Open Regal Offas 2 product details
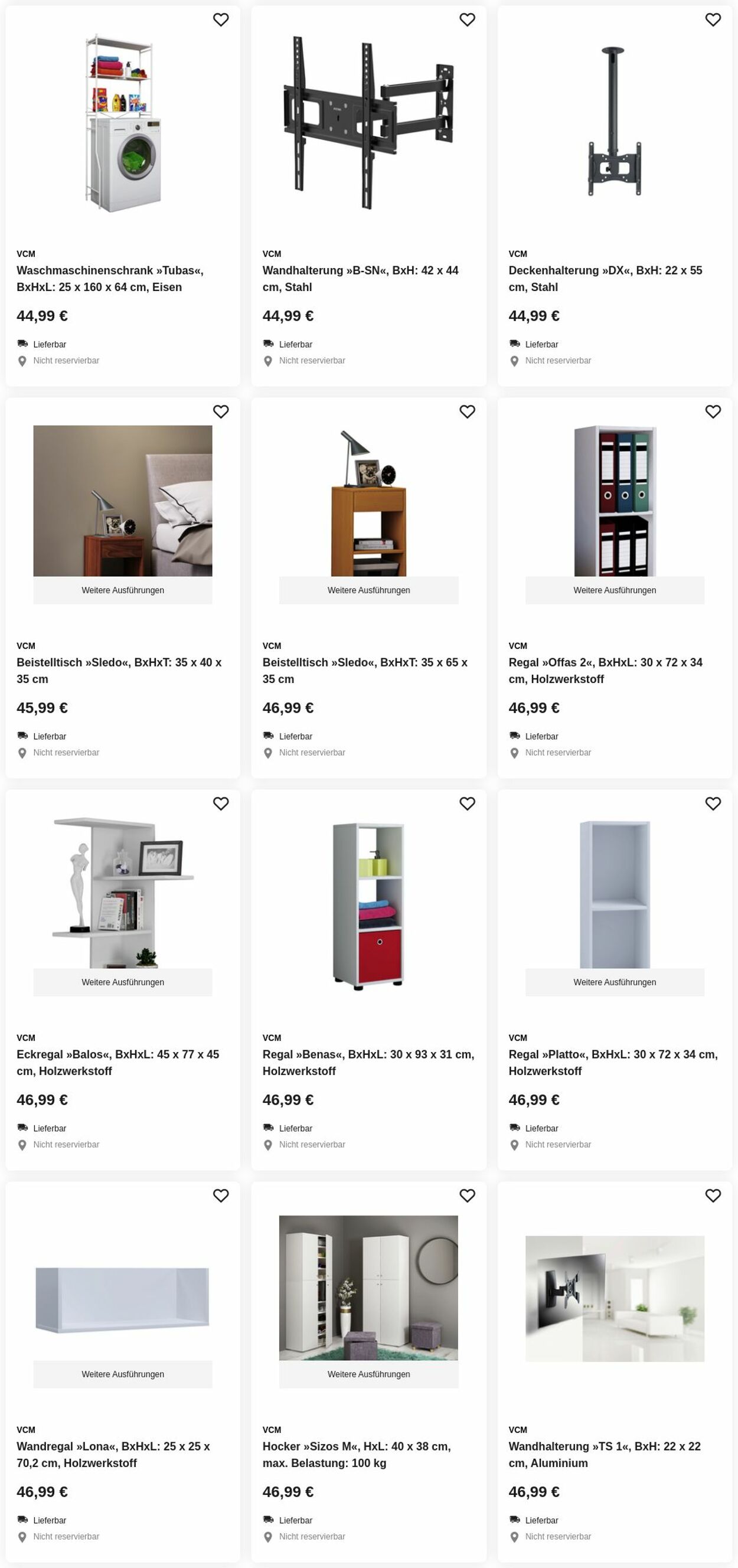This screenshot has width=738, height=1568. [605, 670]
